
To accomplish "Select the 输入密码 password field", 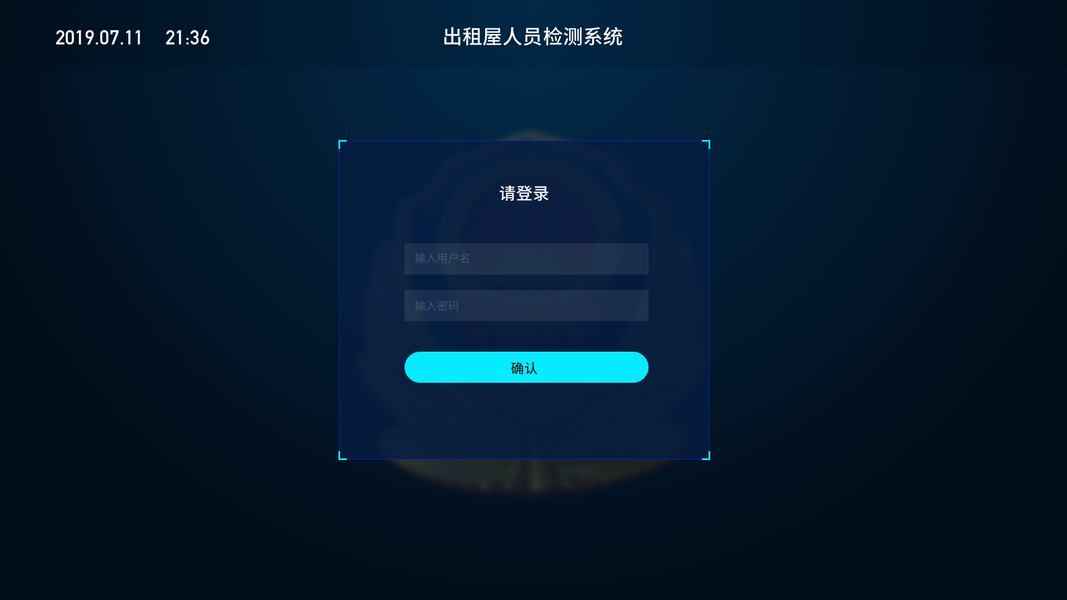I will click(526, 305).
